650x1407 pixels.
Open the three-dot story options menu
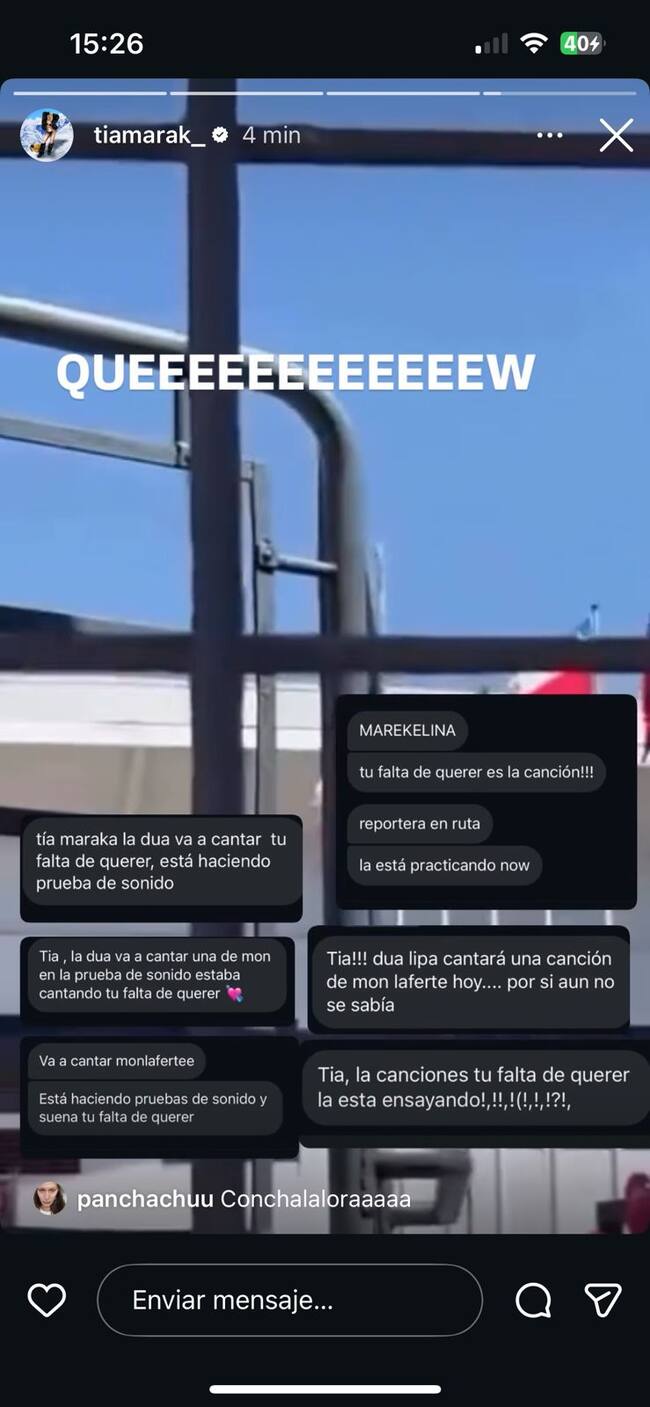pos(549,135)
